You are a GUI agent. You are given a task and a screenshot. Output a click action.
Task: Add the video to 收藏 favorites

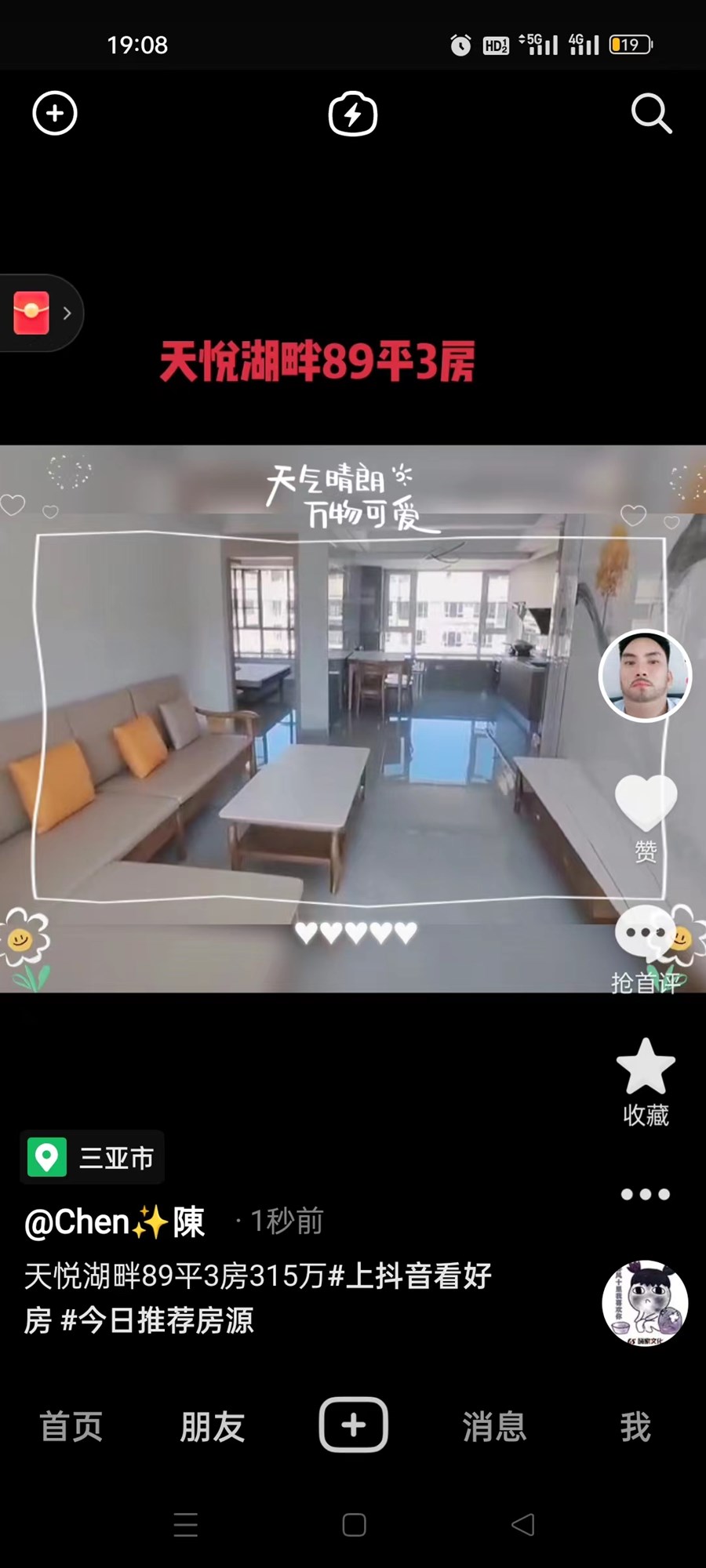(x=645, y=1068)
